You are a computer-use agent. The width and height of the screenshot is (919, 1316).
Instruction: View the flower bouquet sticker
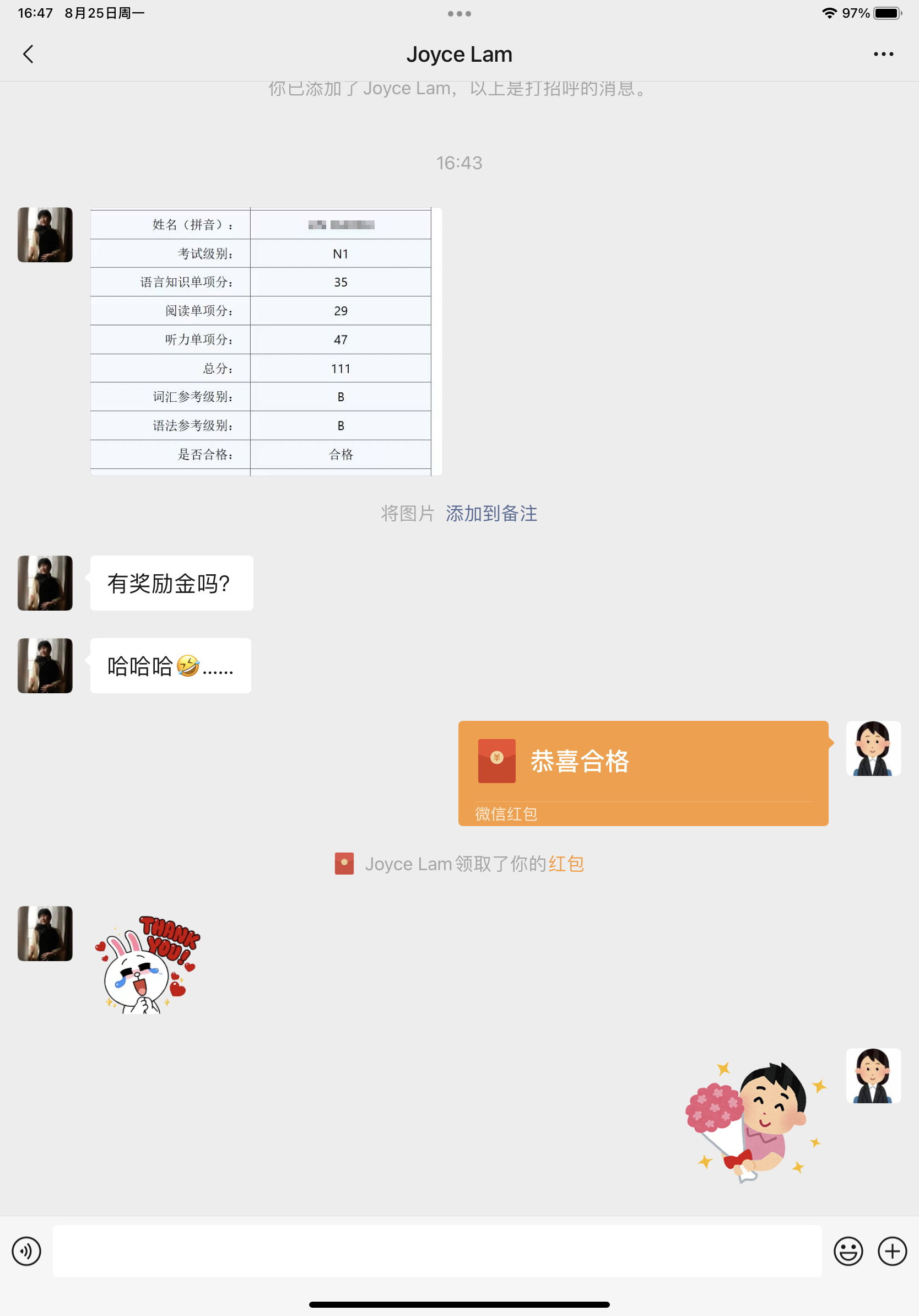(x=755, y=1121)
